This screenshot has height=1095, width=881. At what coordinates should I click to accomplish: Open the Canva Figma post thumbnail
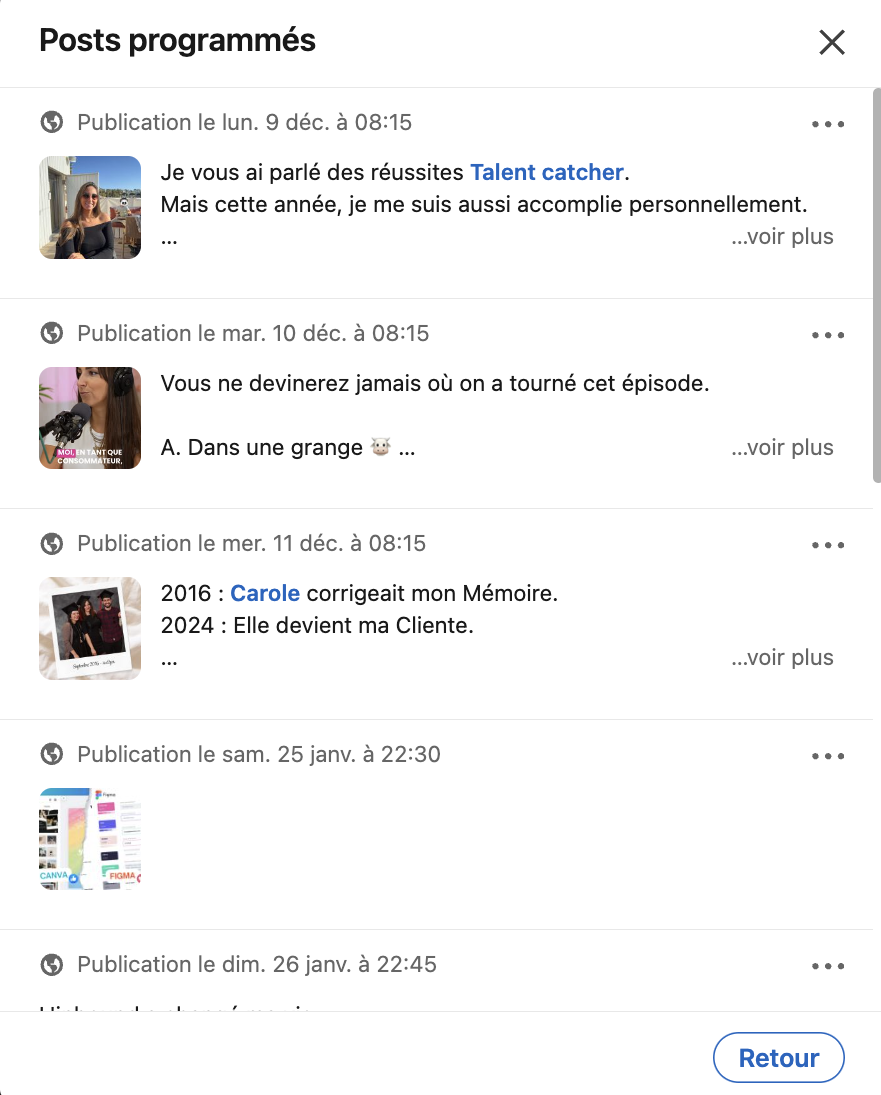[90, 839]
